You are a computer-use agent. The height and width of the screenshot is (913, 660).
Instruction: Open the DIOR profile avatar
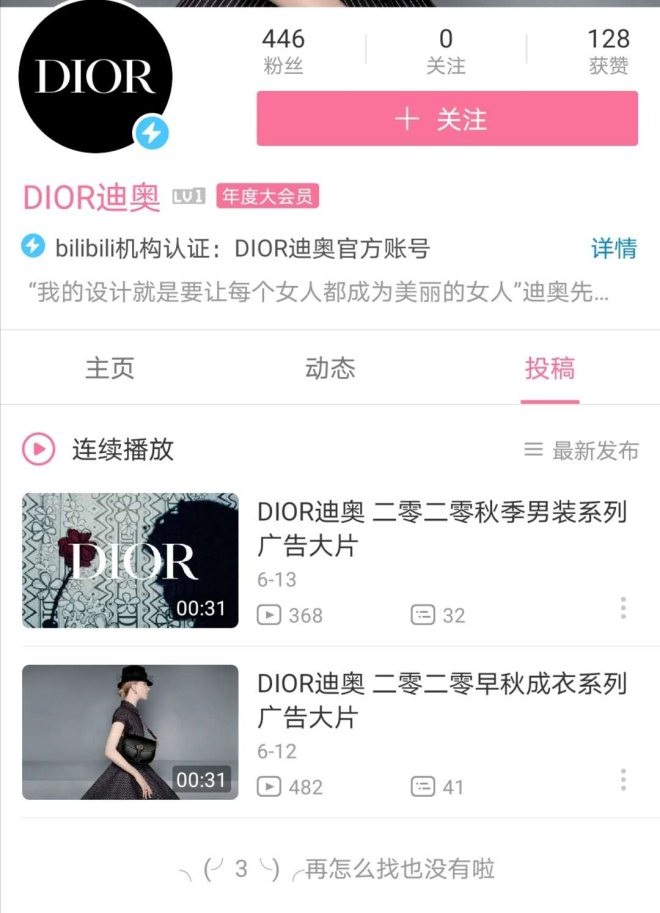click(94, 78)
